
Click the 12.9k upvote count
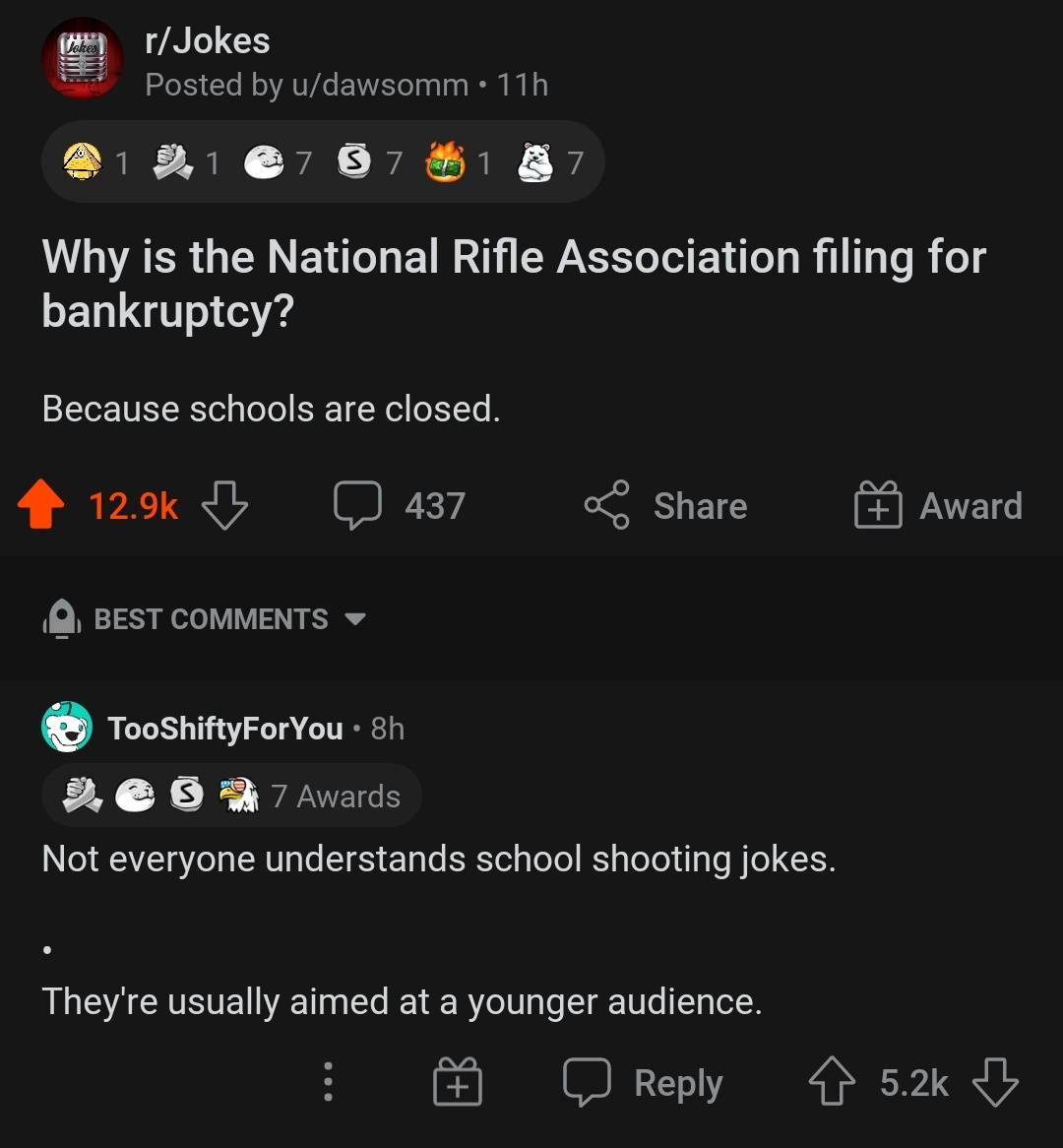click(131, 505)
